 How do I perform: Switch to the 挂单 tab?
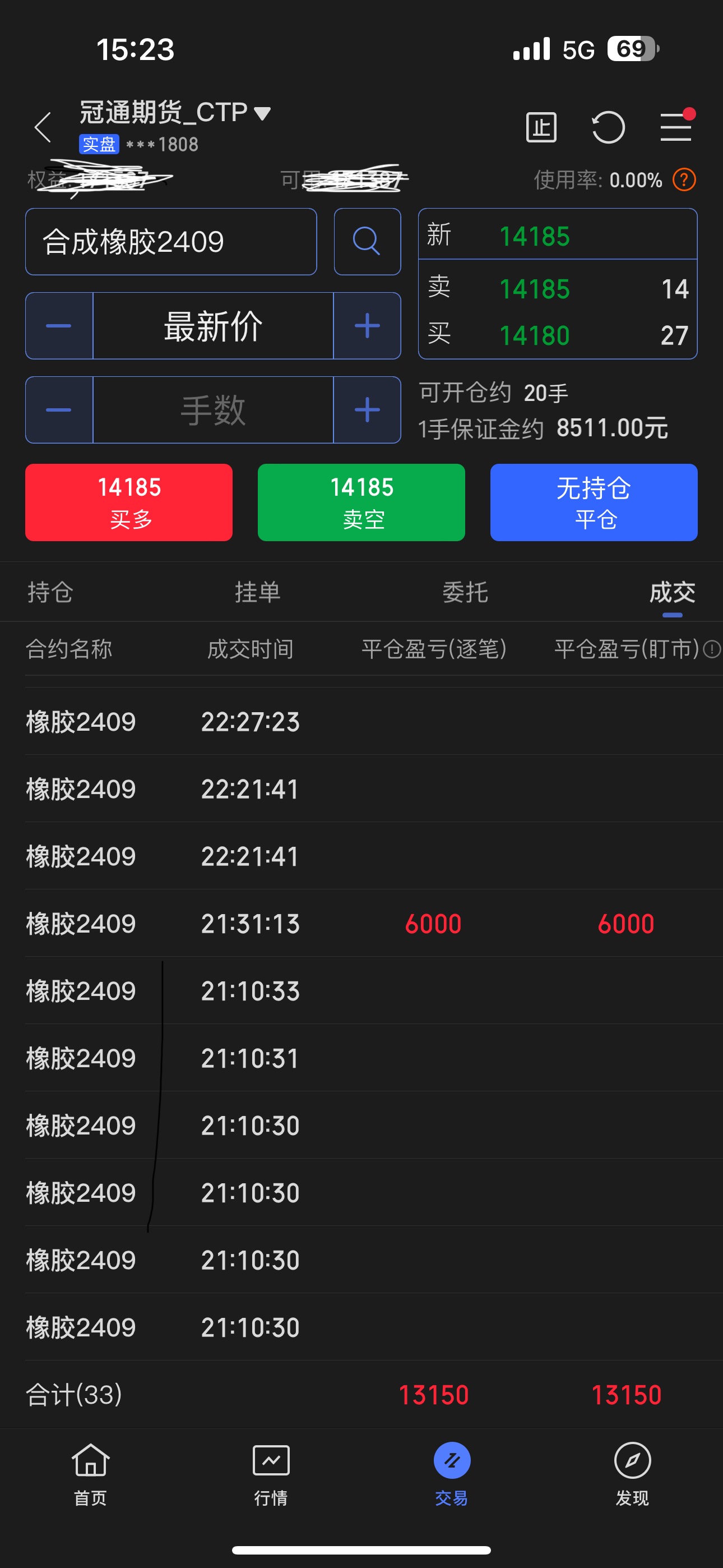pos(258,592)
